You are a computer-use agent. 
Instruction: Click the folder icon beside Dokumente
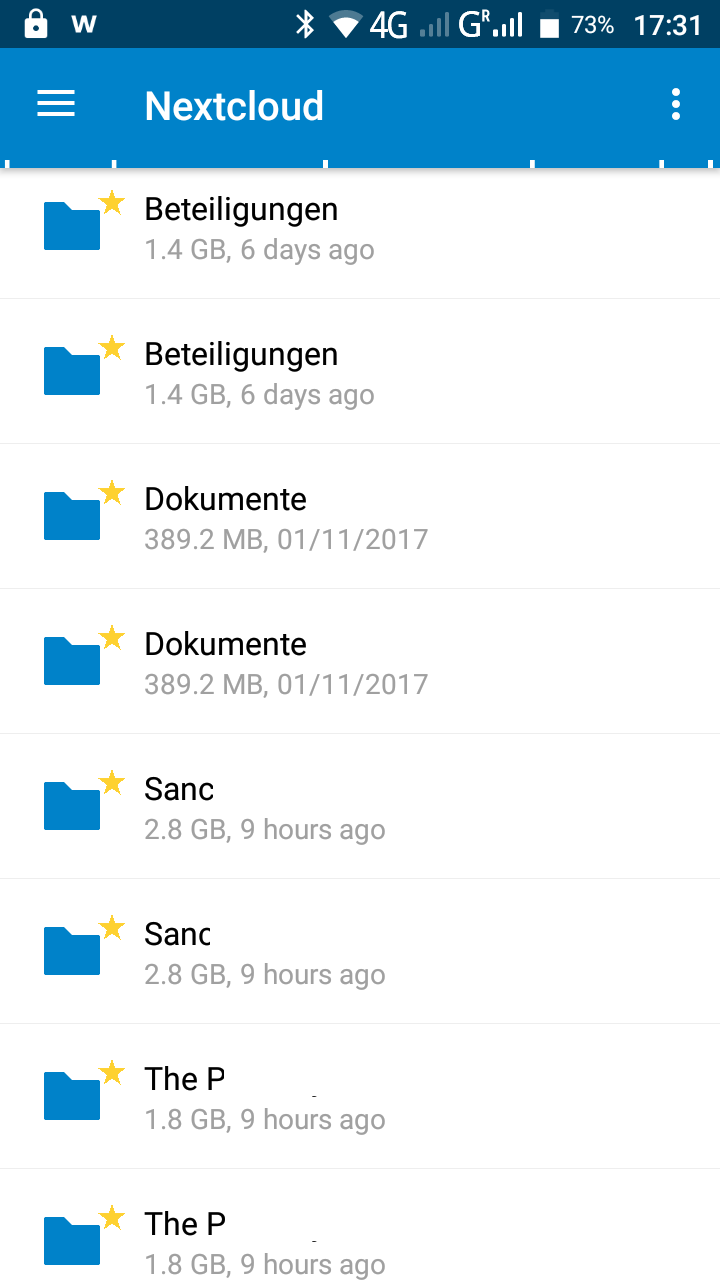[x=70, y=516]
